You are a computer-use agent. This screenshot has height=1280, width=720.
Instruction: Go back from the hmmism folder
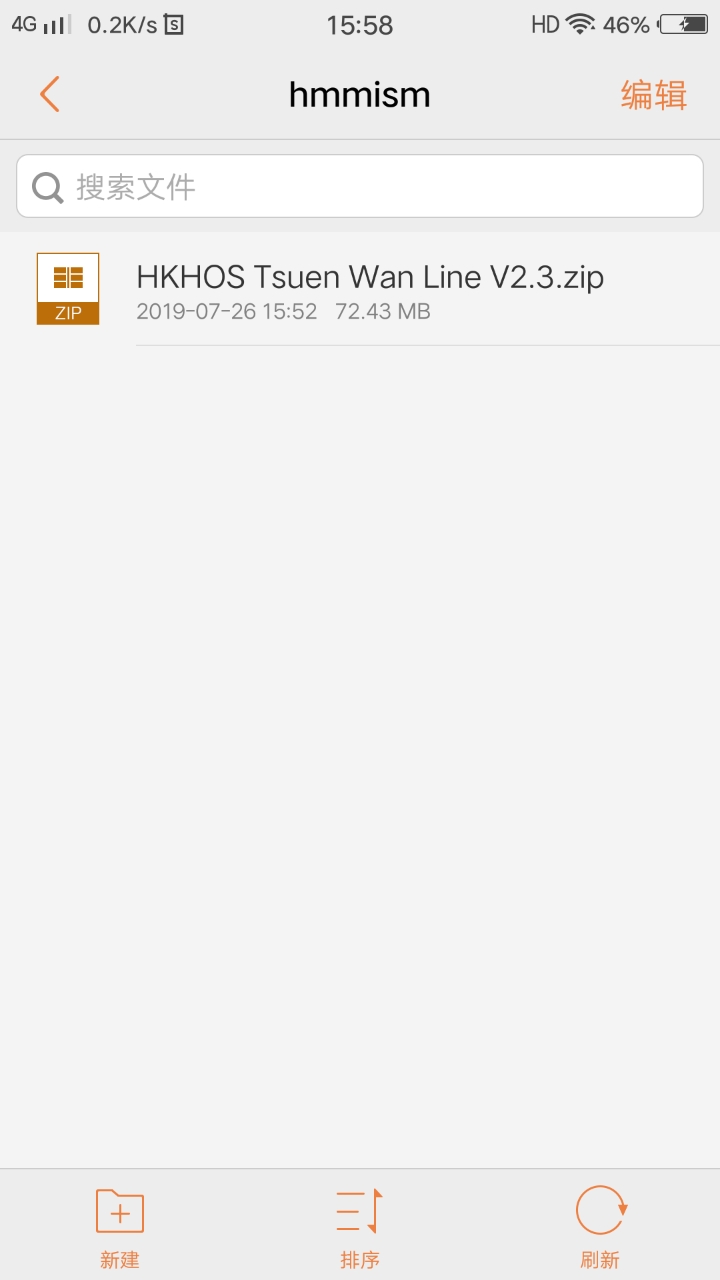(50, 95)
